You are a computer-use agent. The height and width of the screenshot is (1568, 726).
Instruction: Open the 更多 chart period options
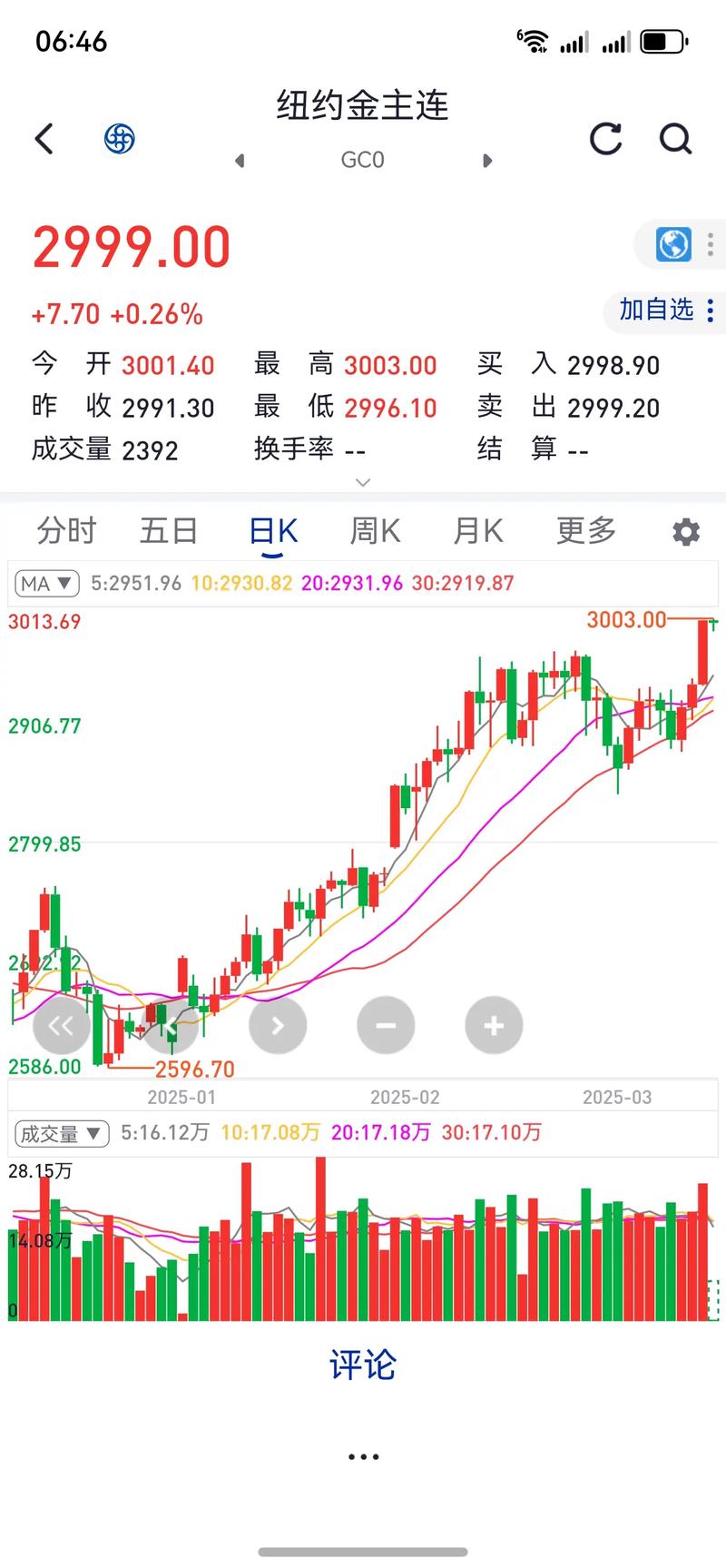click(x=585, y=530)
